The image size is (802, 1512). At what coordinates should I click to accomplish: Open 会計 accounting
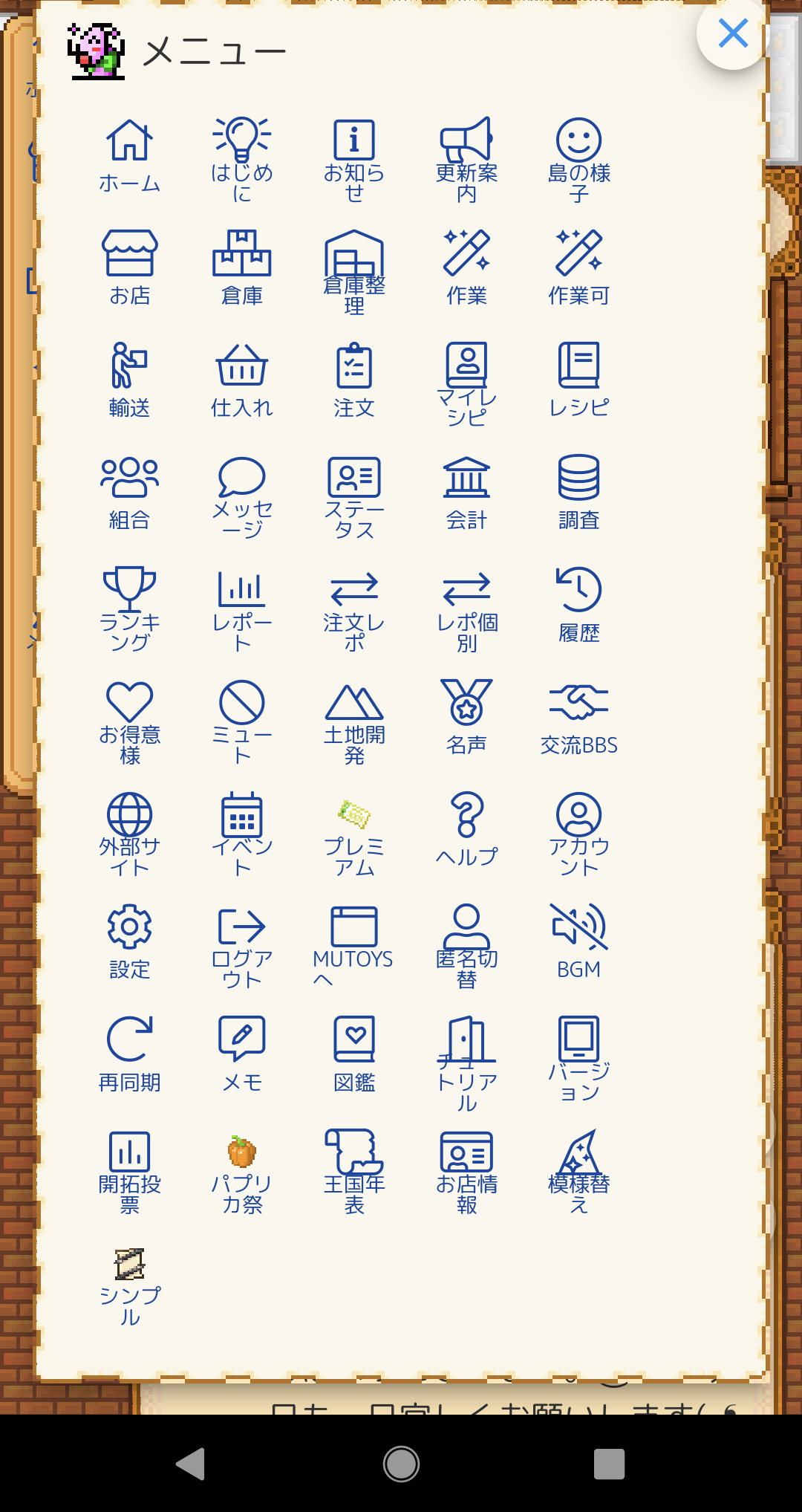pyautogui.click(x=466, y=493)
